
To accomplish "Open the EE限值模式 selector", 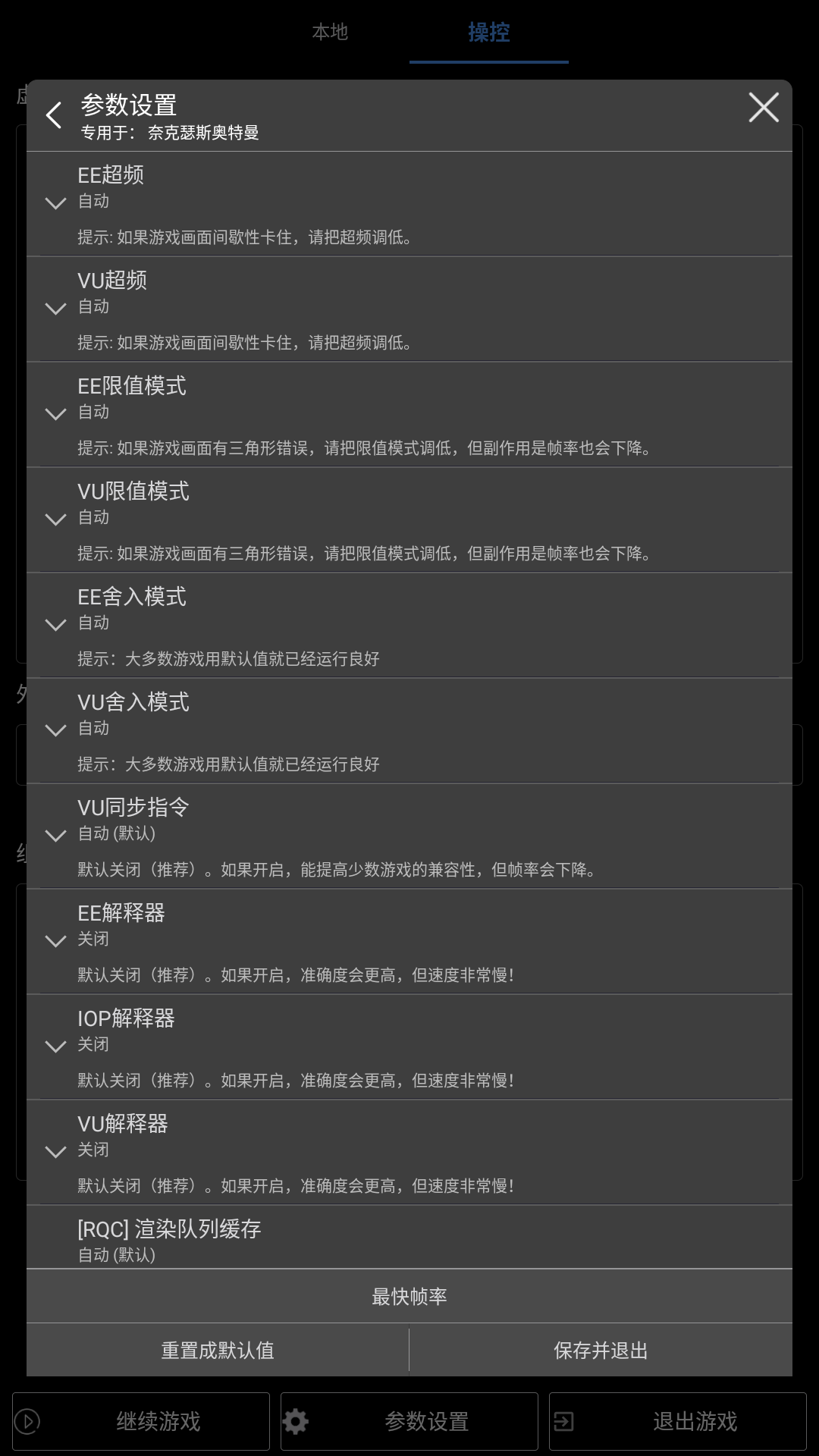I will pos(409,399).
